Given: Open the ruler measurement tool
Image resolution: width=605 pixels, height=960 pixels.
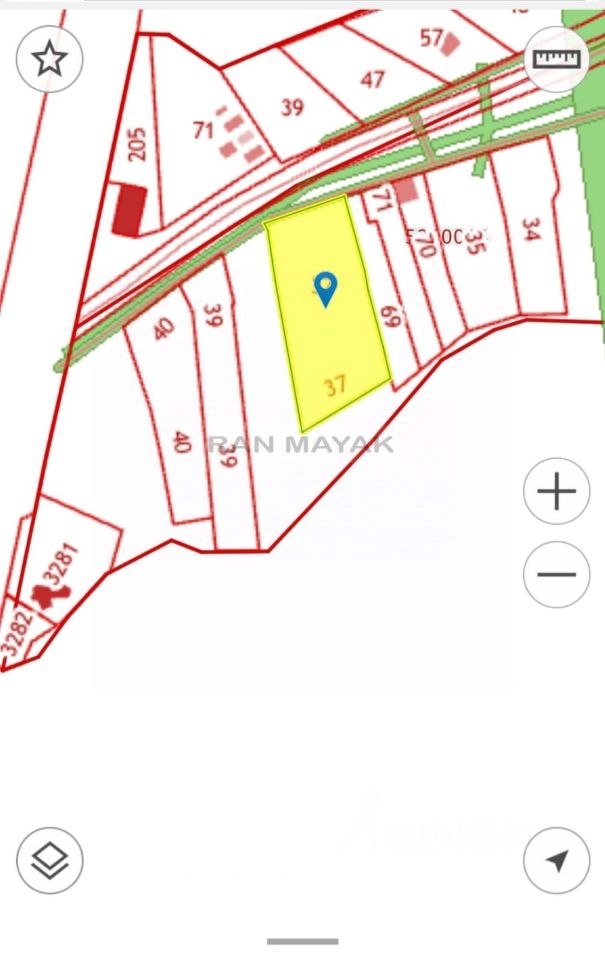Looking at the screenshot, I should pos(556,60).
